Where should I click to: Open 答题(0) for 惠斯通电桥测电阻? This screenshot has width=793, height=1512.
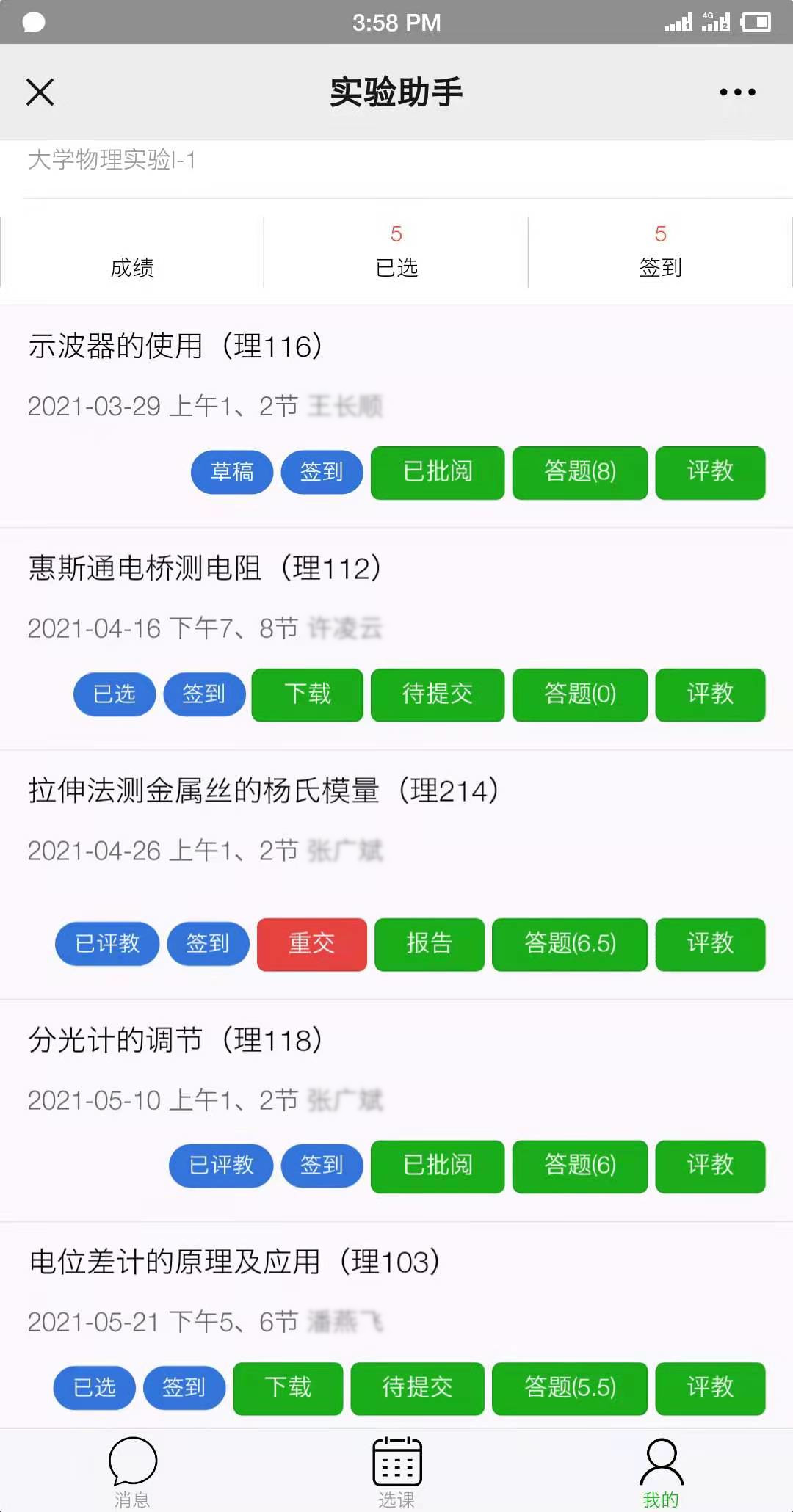[x=579, y=694]
